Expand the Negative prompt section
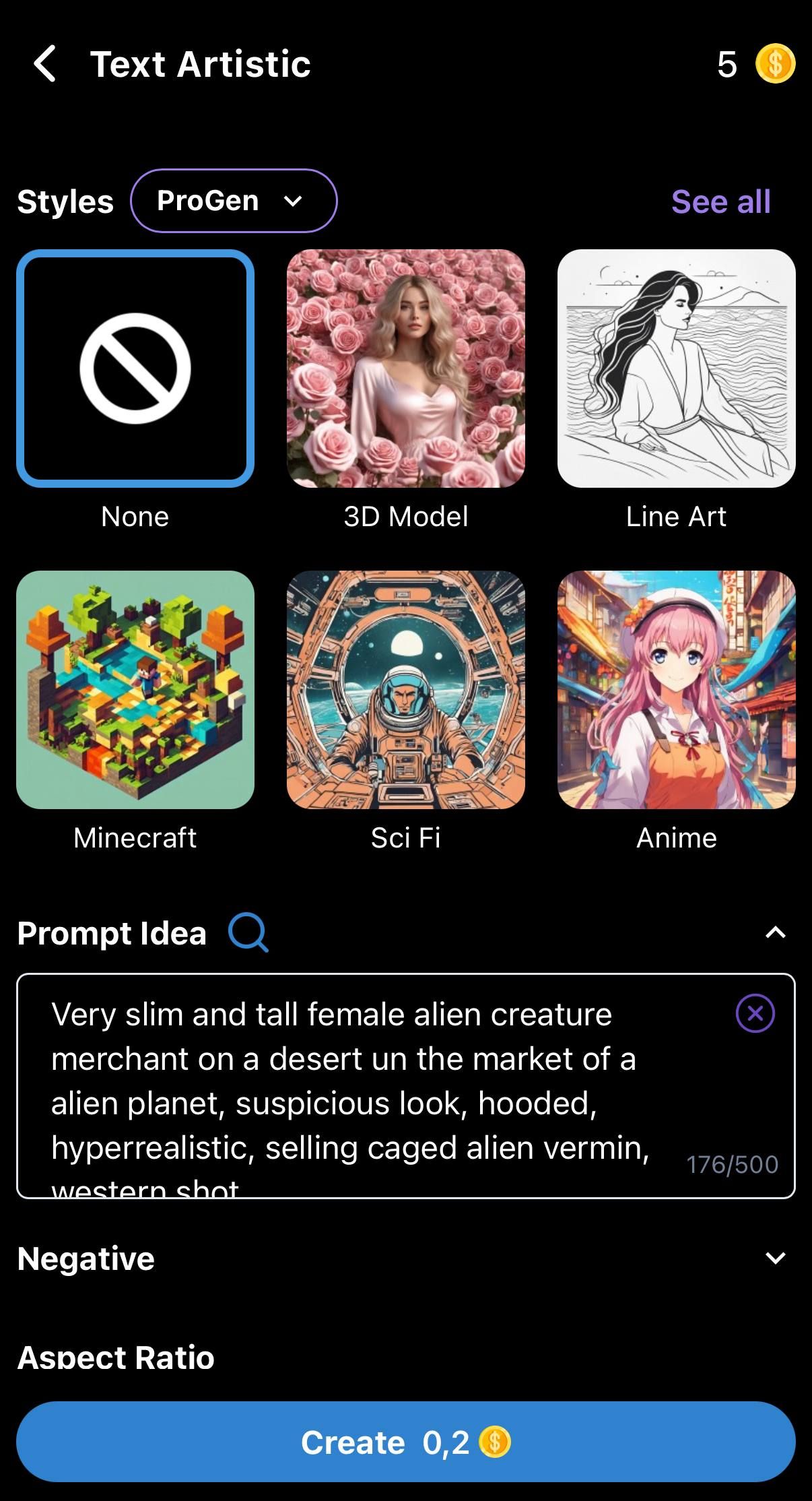The image size is (812, 1501). click(x=774, y=1257)
